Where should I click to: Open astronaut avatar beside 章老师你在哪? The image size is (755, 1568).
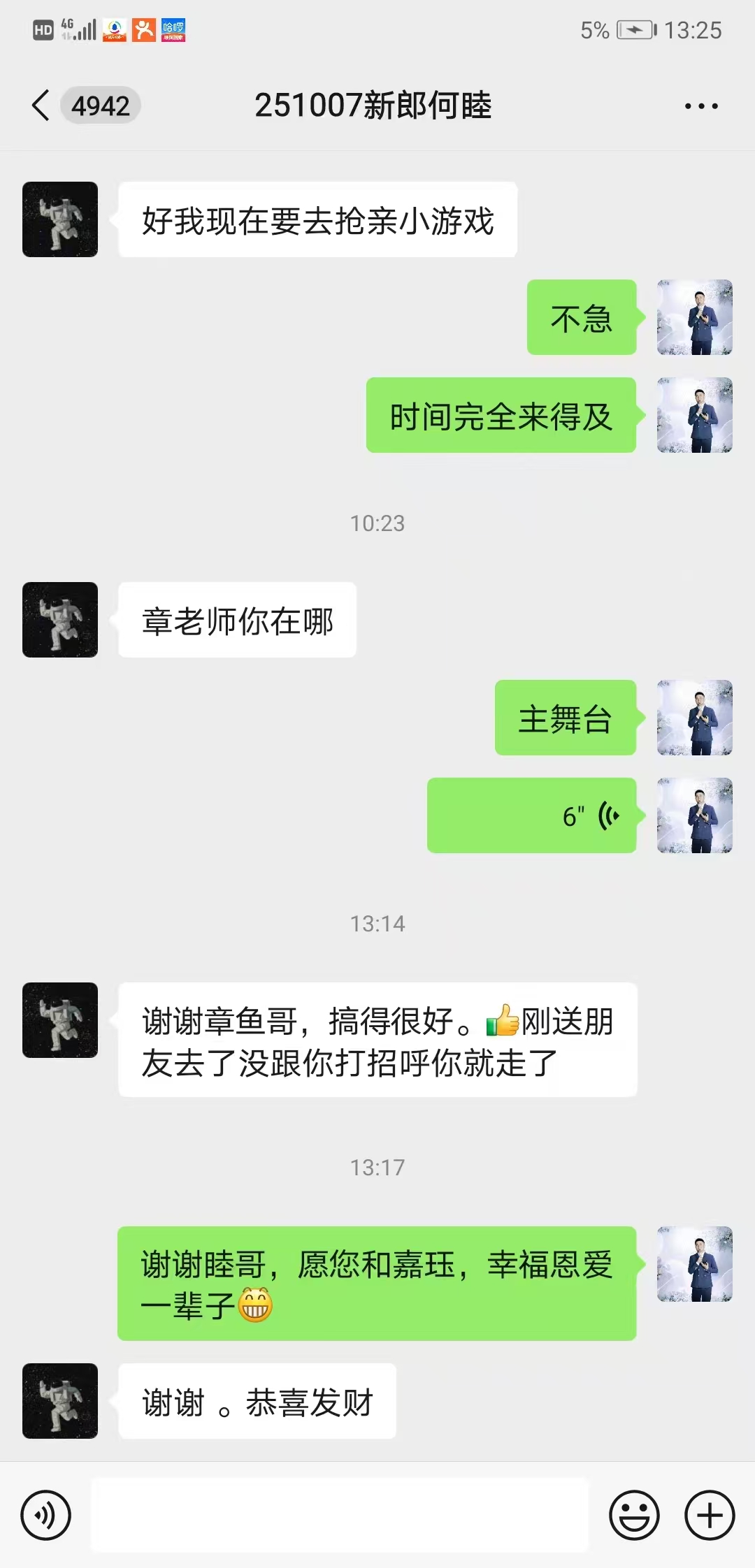60,620
